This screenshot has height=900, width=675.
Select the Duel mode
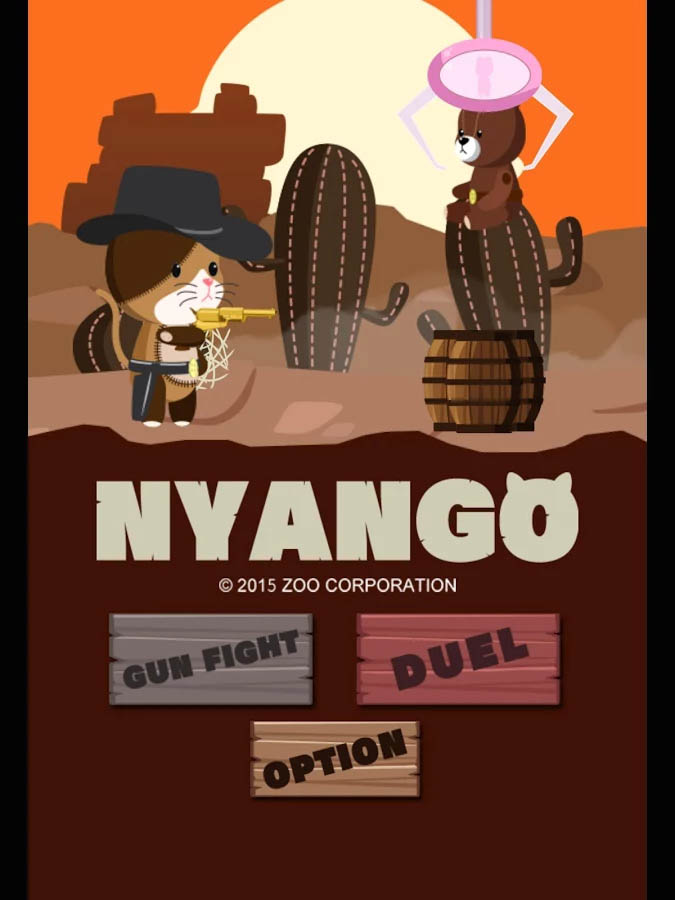[x=458, y=659]
